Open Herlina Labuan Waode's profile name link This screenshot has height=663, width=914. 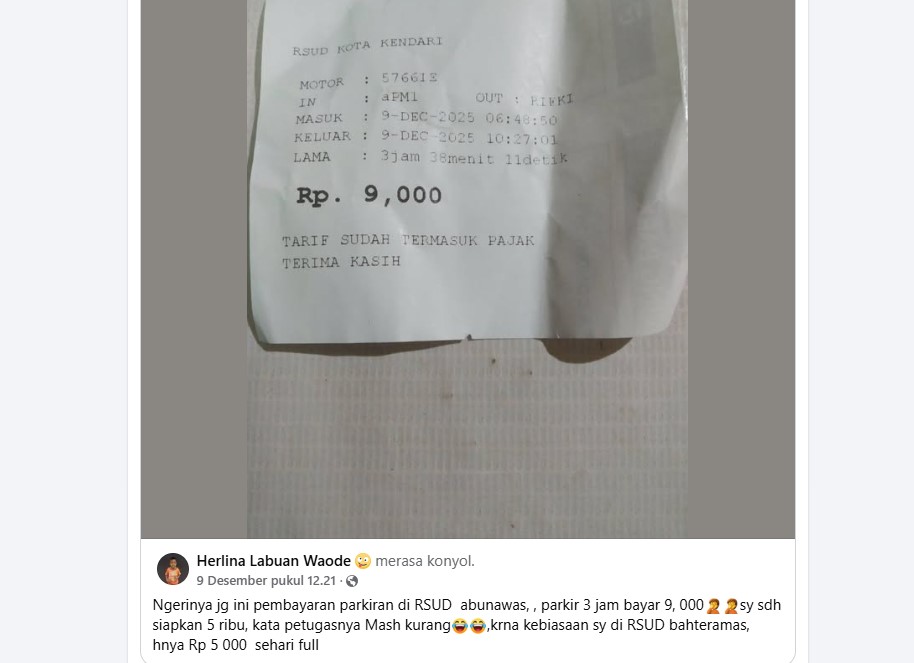tap(273, 561)
